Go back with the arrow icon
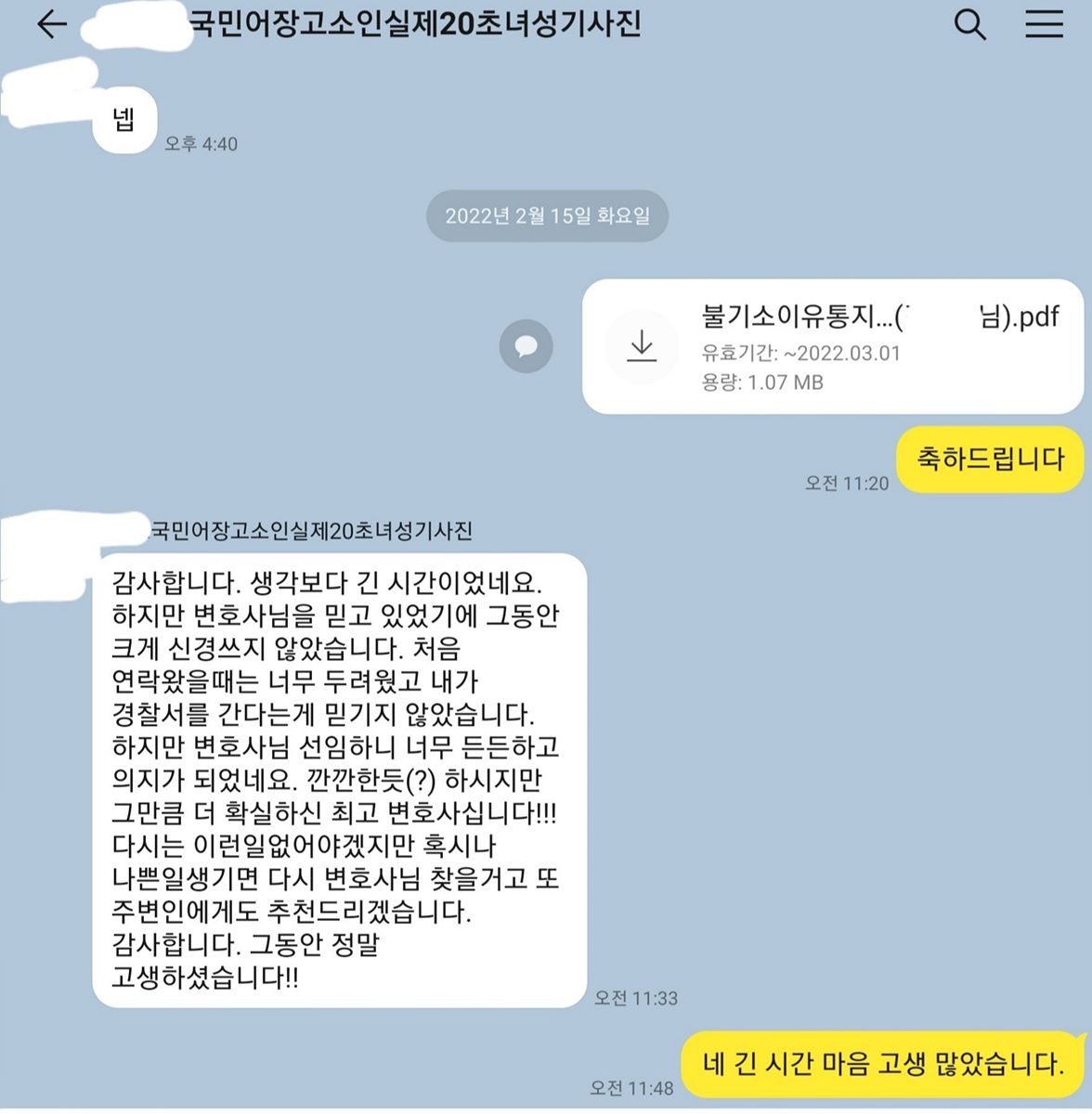The height and width of the screenshot is (1114, 1092). (51, 25)
